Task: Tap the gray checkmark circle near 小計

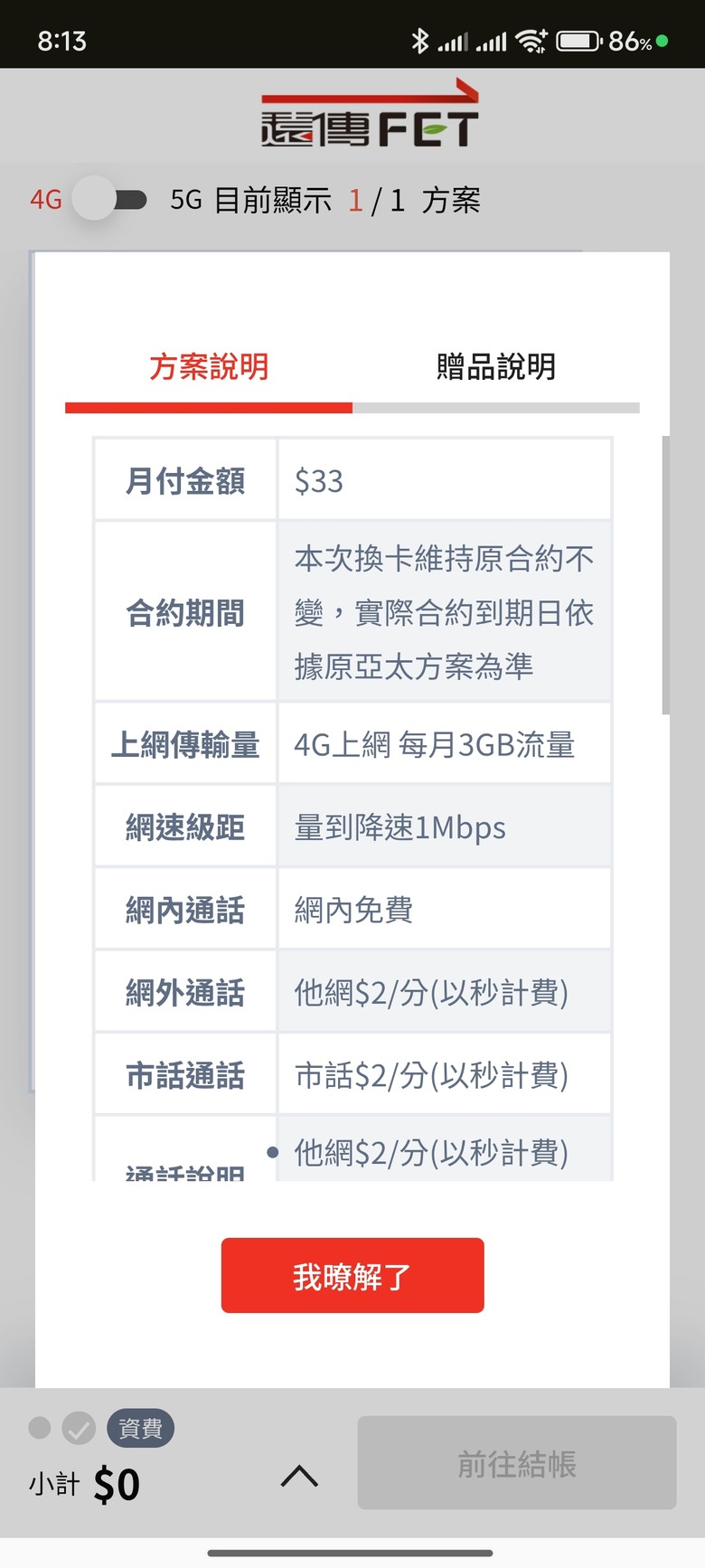Action: pos(78,1427)
